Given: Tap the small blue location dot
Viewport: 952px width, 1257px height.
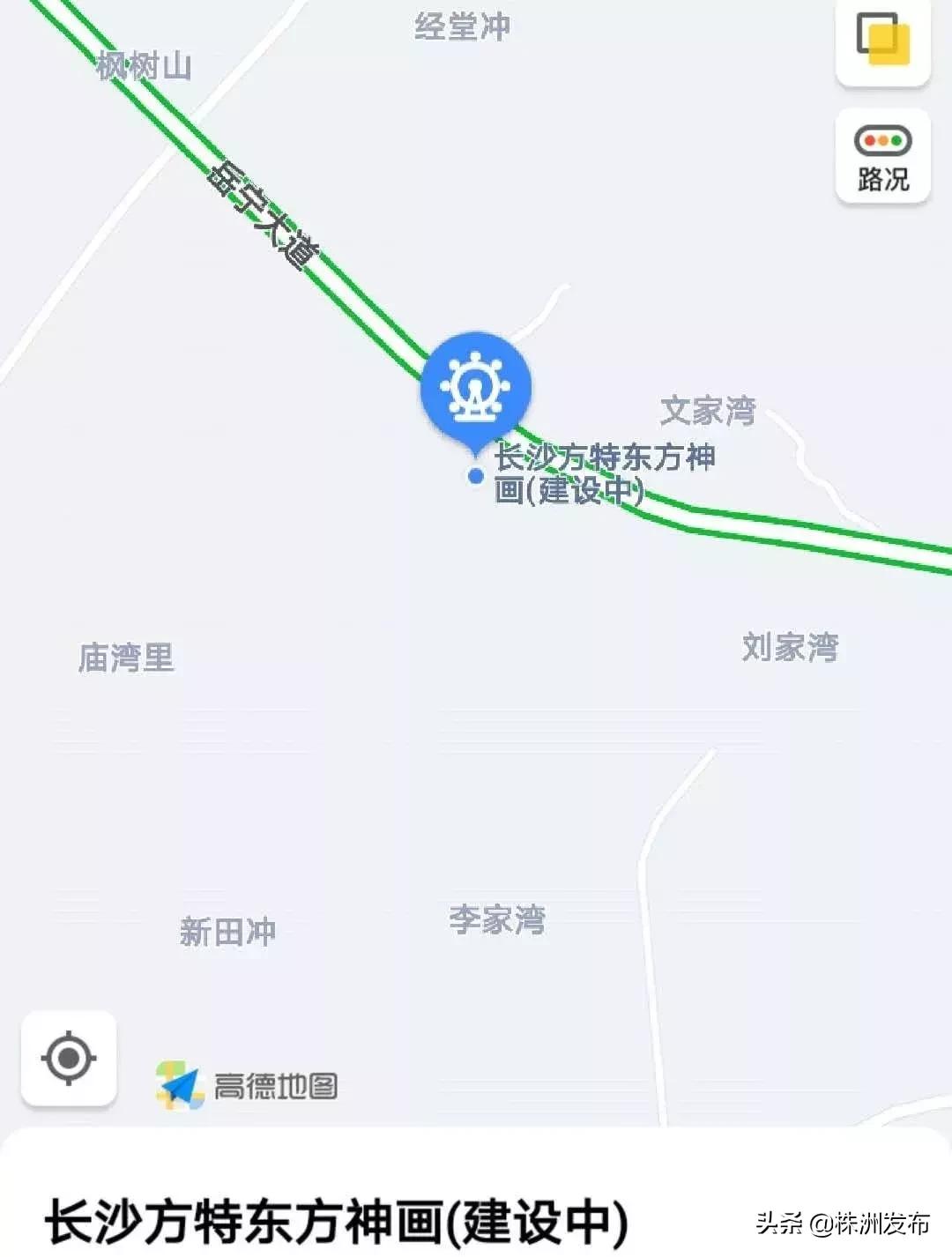Looking at the screenshot, I should (x=477, y=473).
